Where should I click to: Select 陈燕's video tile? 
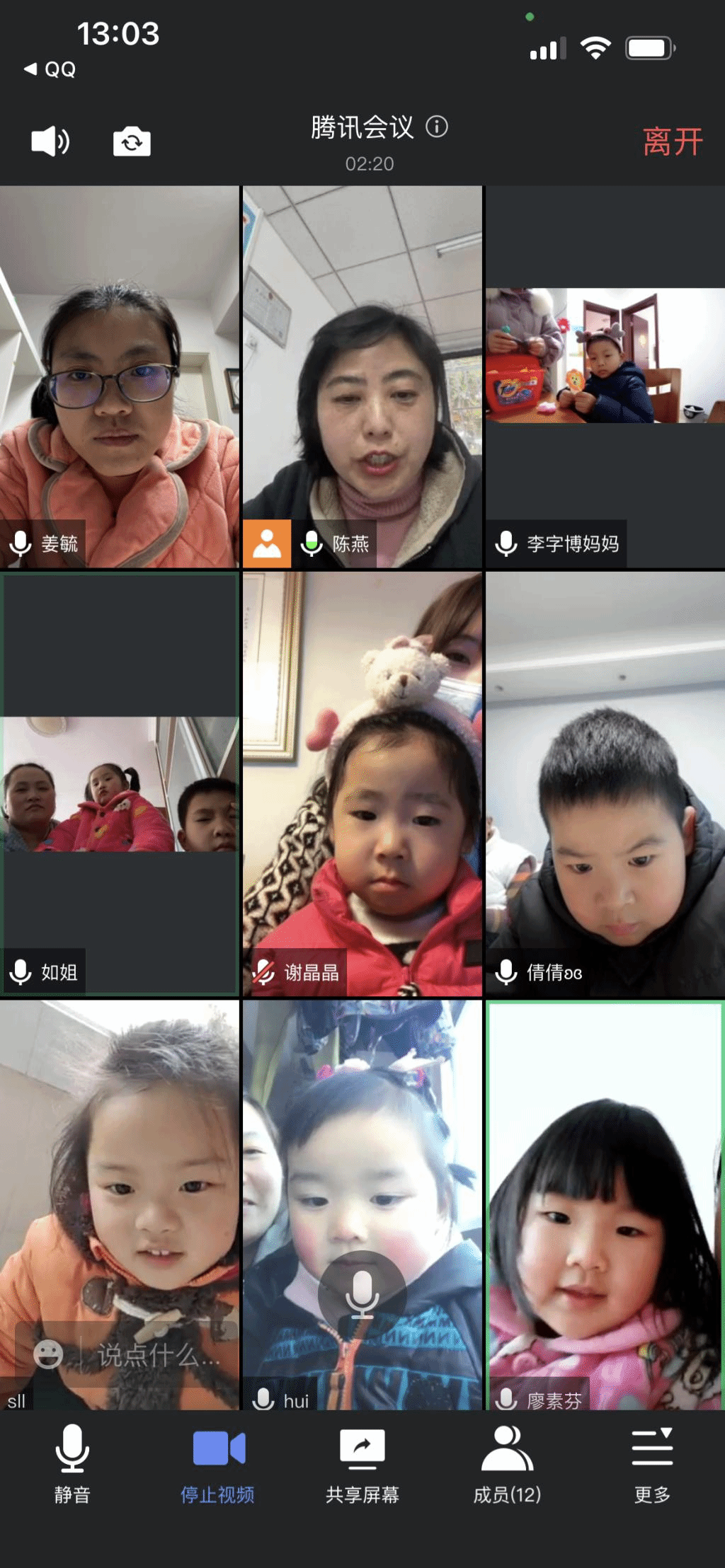click(362, 376)
